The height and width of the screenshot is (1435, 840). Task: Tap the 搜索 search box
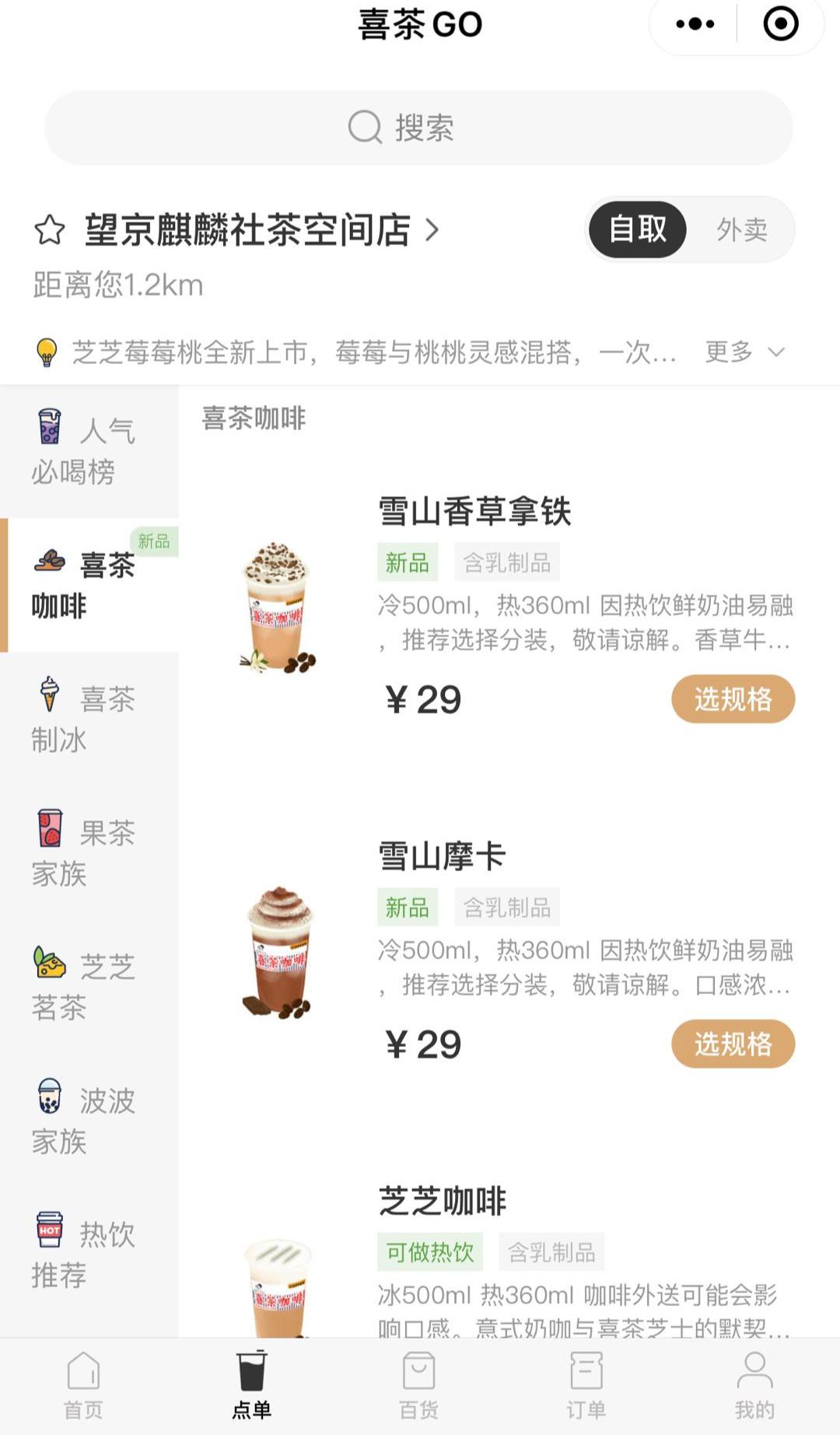click(x=418, y=128)
